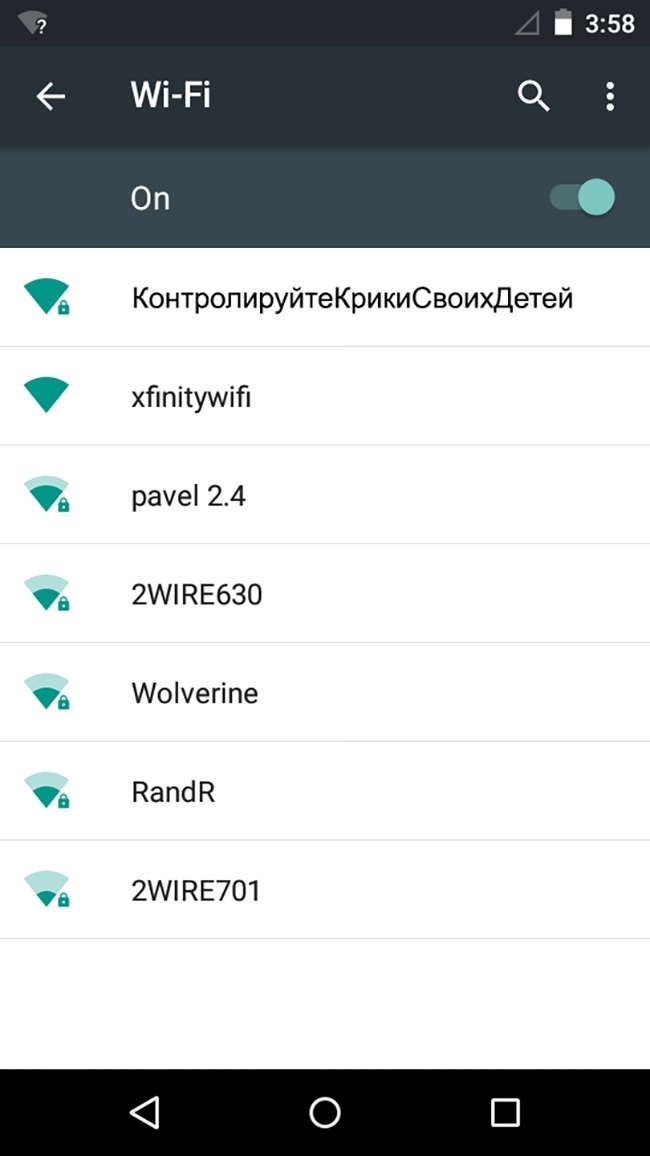650x1156 pixels.
Task: Select the 2WIRE701 network
Action: tap(195, 890)
